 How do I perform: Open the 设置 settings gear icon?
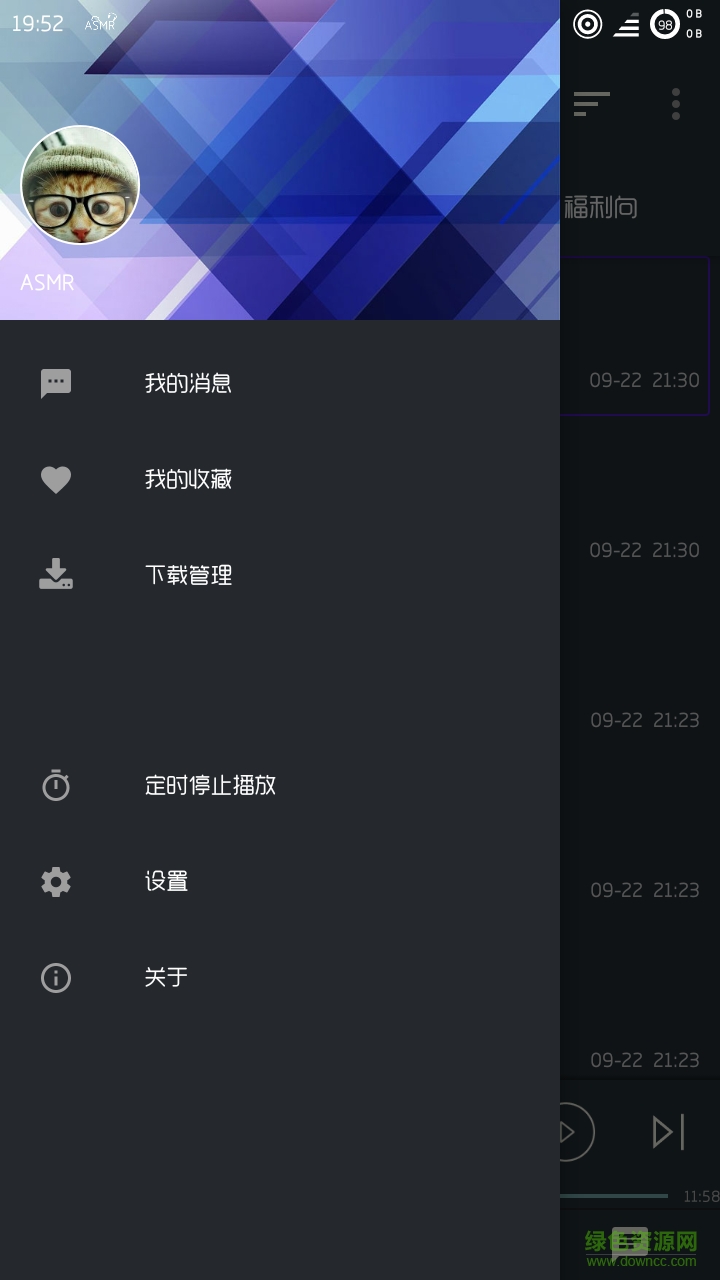tap(56, 882)
